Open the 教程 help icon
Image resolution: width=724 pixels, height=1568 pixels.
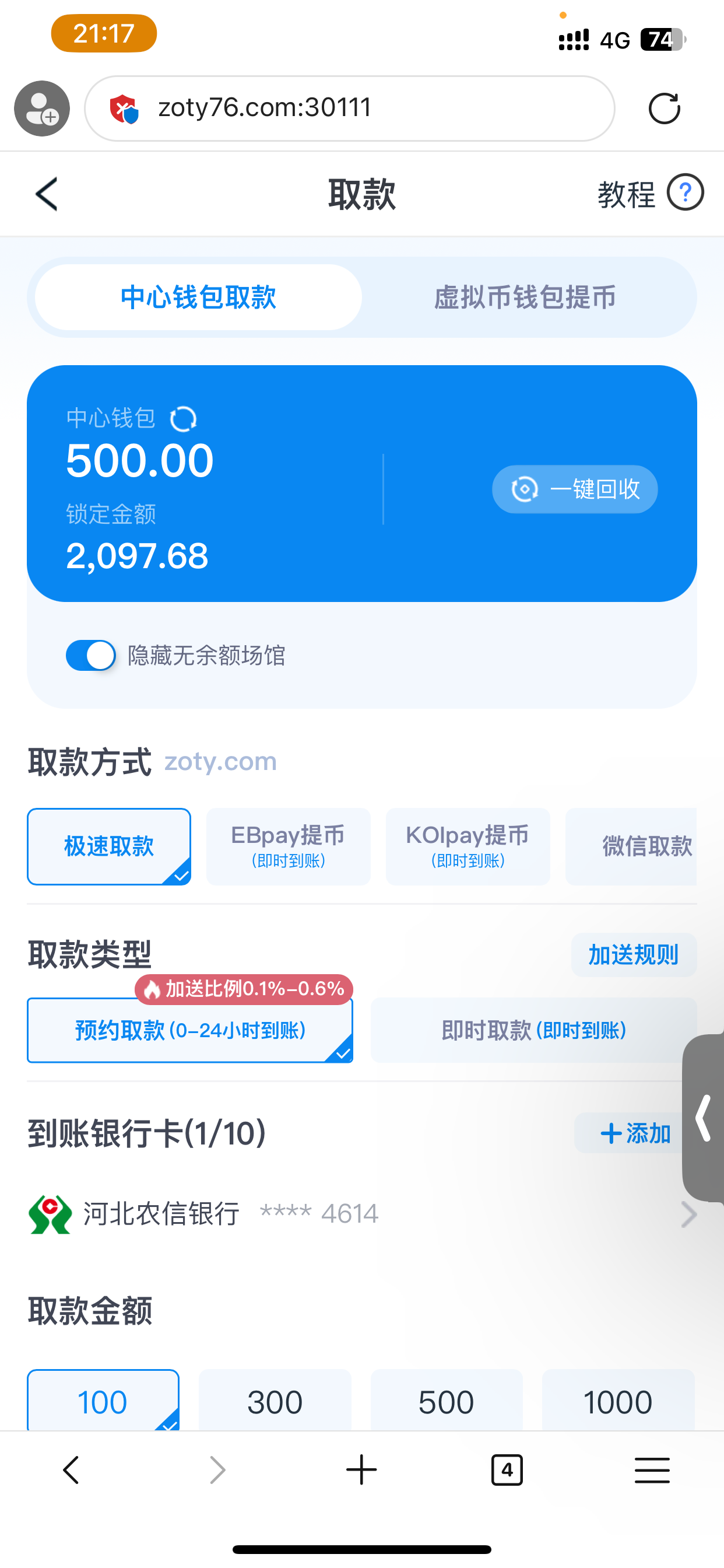[685, 193]
